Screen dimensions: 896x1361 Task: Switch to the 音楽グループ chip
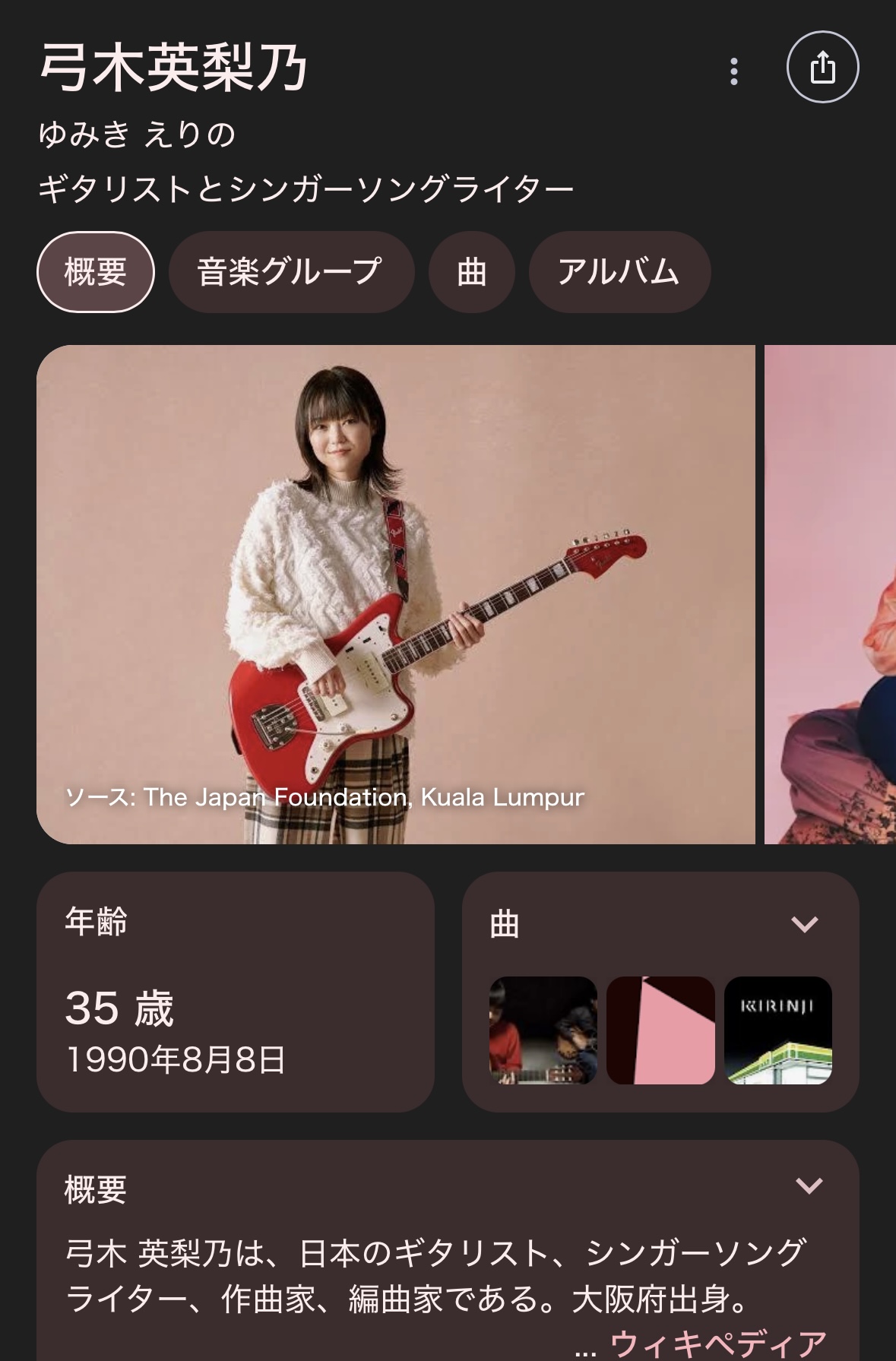(291, 272)
